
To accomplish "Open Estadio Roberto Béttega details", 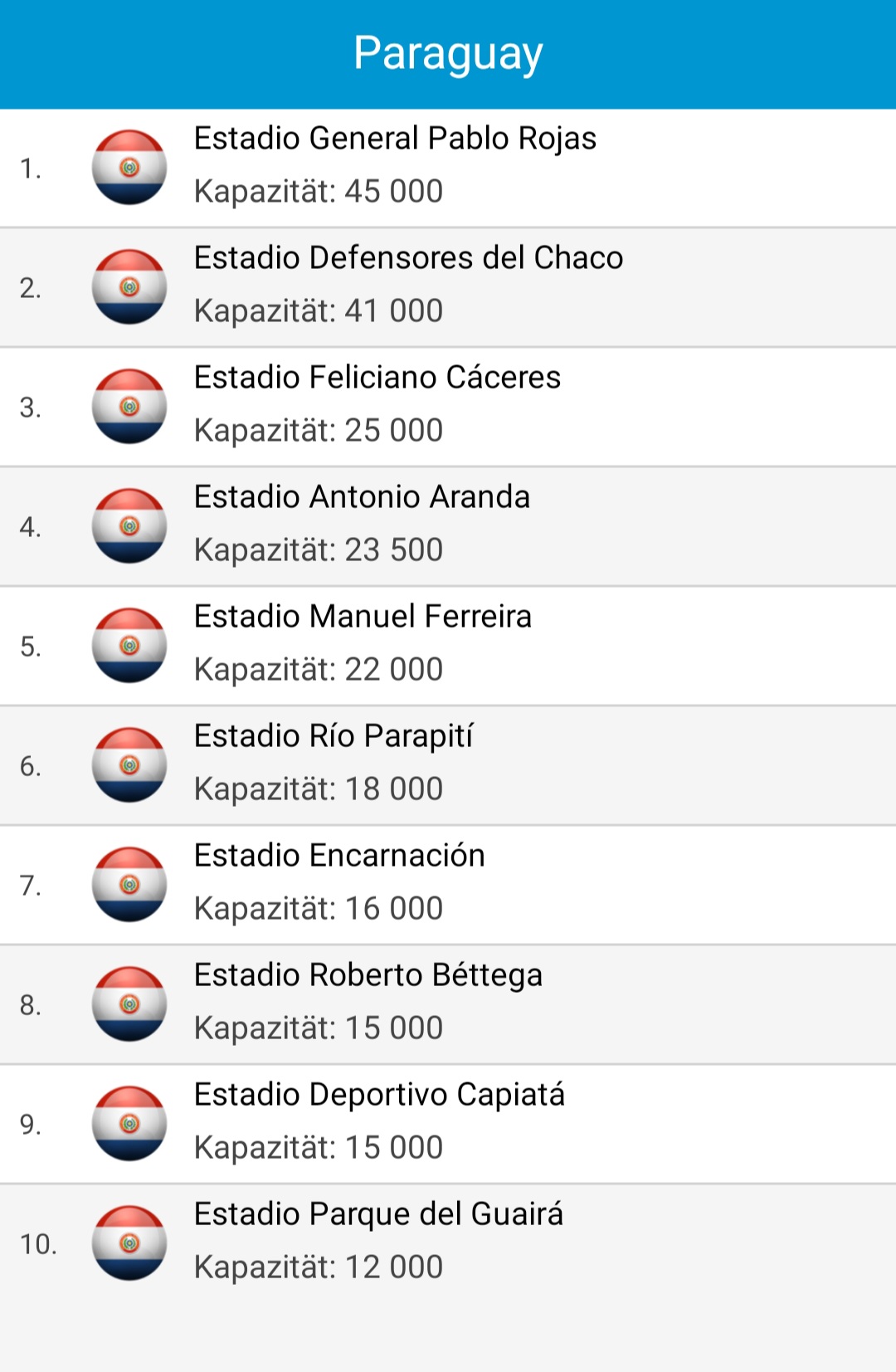I will [448, 1004].
